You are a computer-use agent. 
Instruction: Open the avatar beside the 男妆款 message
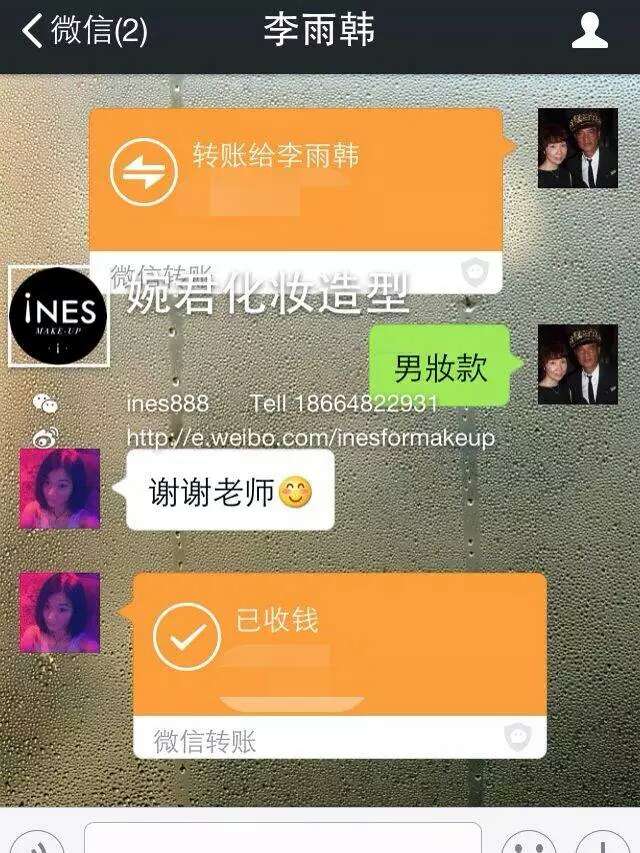577,364
